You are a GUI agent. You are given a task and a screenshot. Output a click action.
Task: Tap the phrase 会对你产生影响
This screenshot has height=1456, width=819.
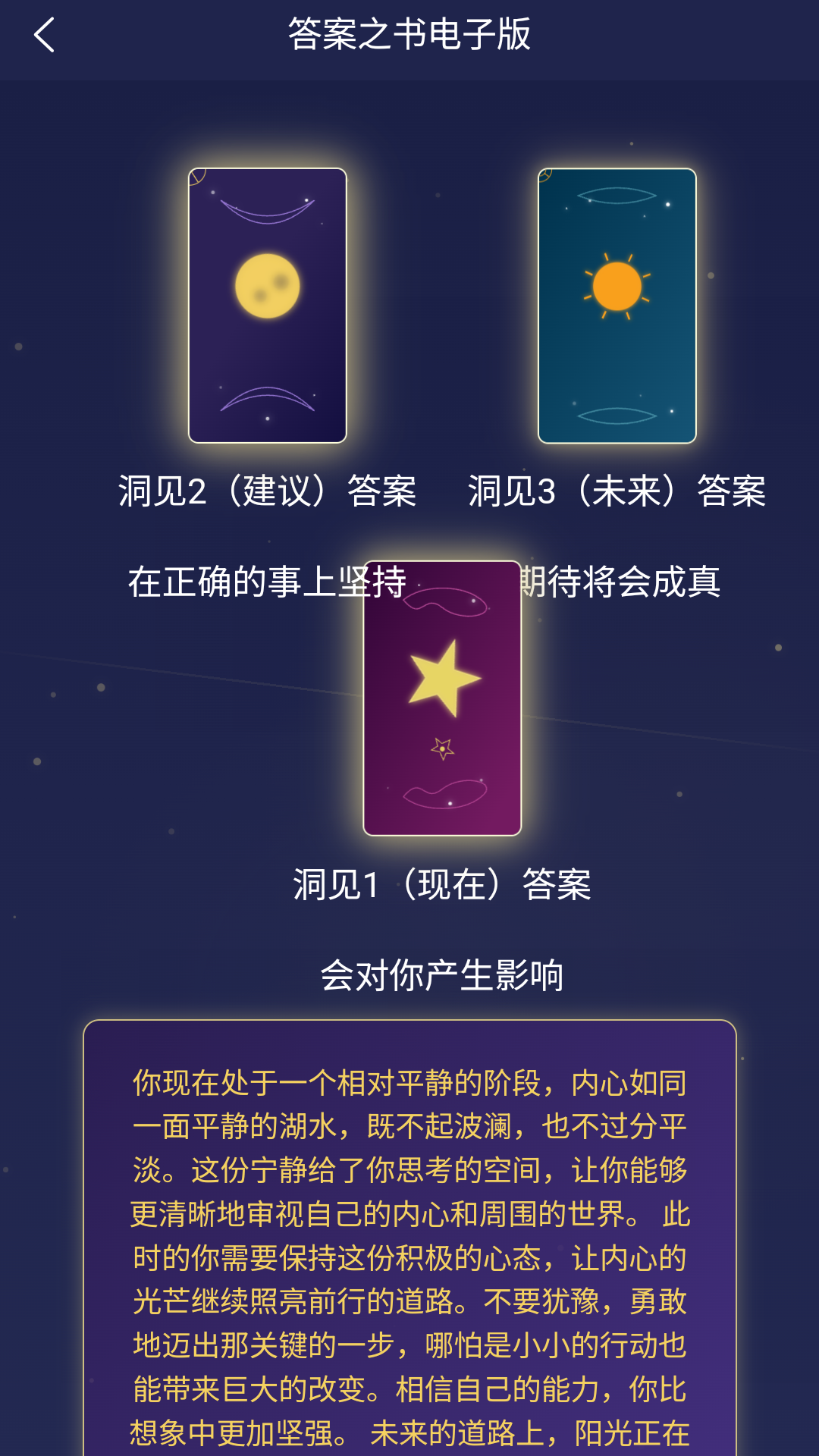(442, 974)
